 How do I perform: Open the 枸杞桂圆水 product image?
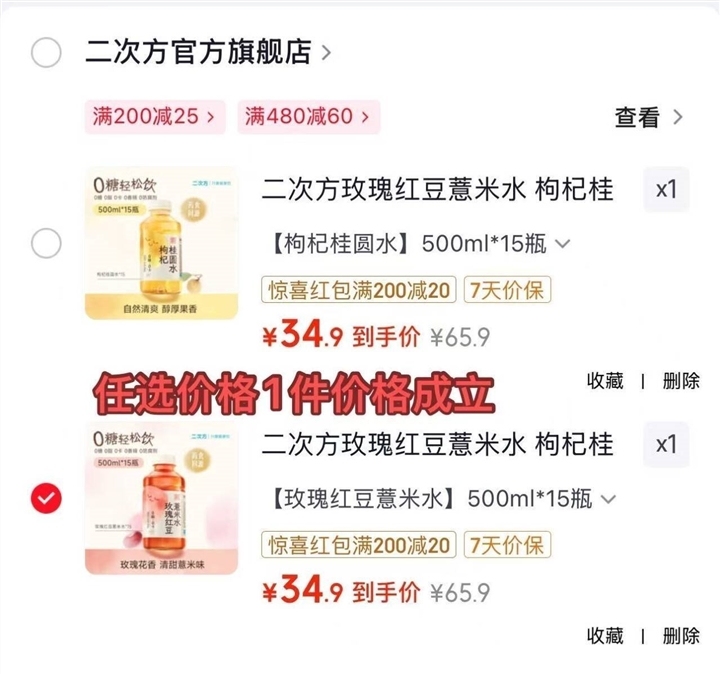[x=162, y=243]
